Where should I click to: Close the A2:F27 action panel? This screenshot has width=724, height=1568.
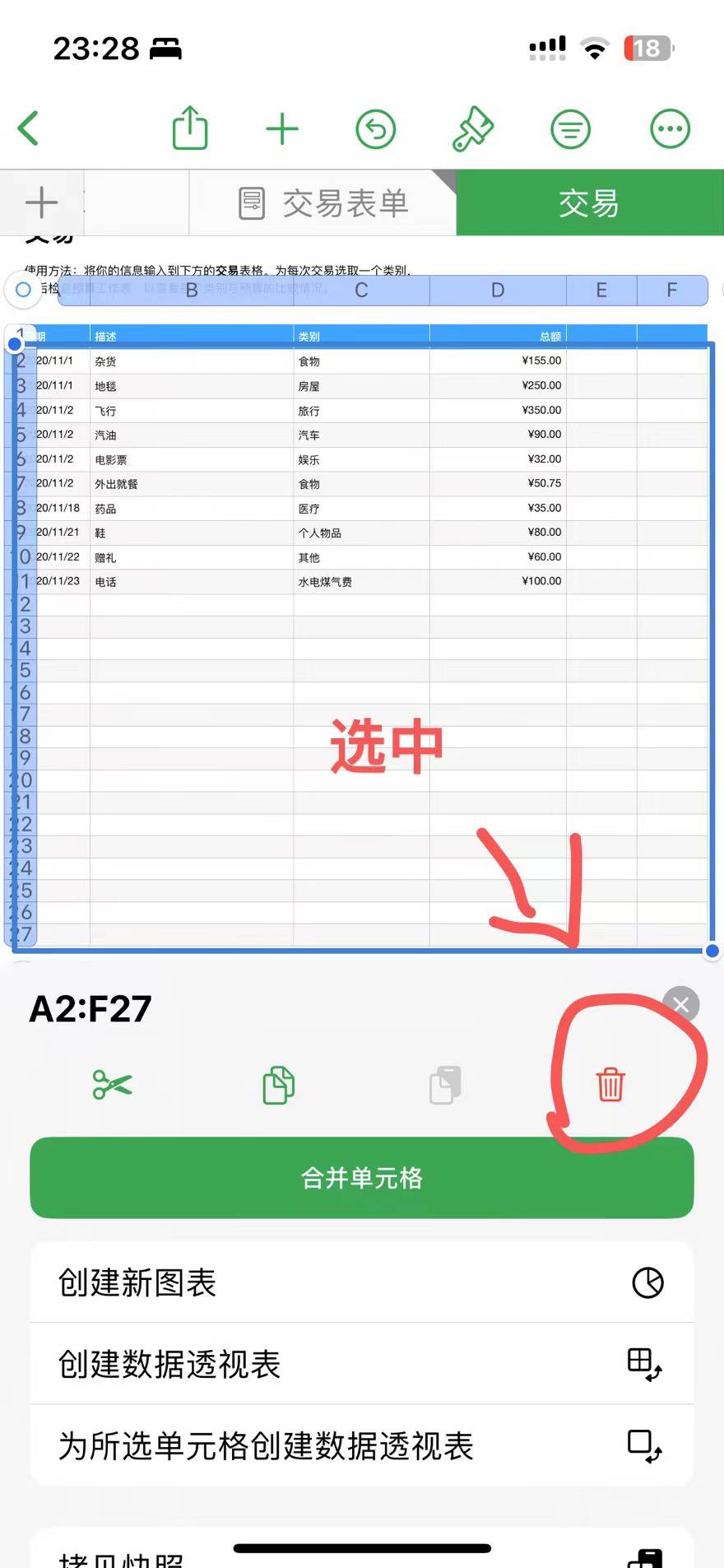coord(680,1004)
